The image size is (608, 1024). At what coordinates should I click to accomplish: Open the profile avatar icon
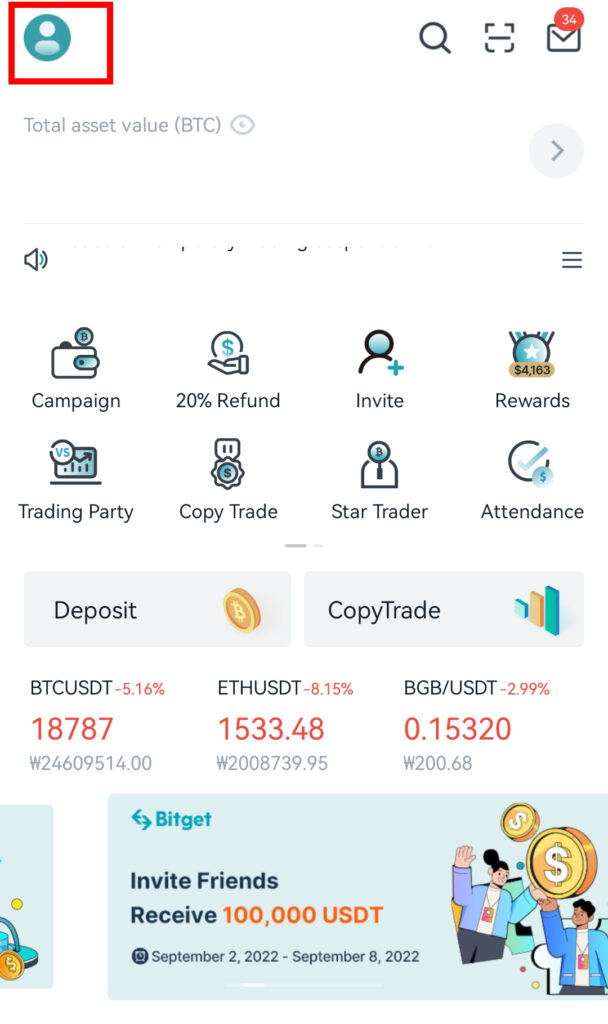[x=47, y=37]
